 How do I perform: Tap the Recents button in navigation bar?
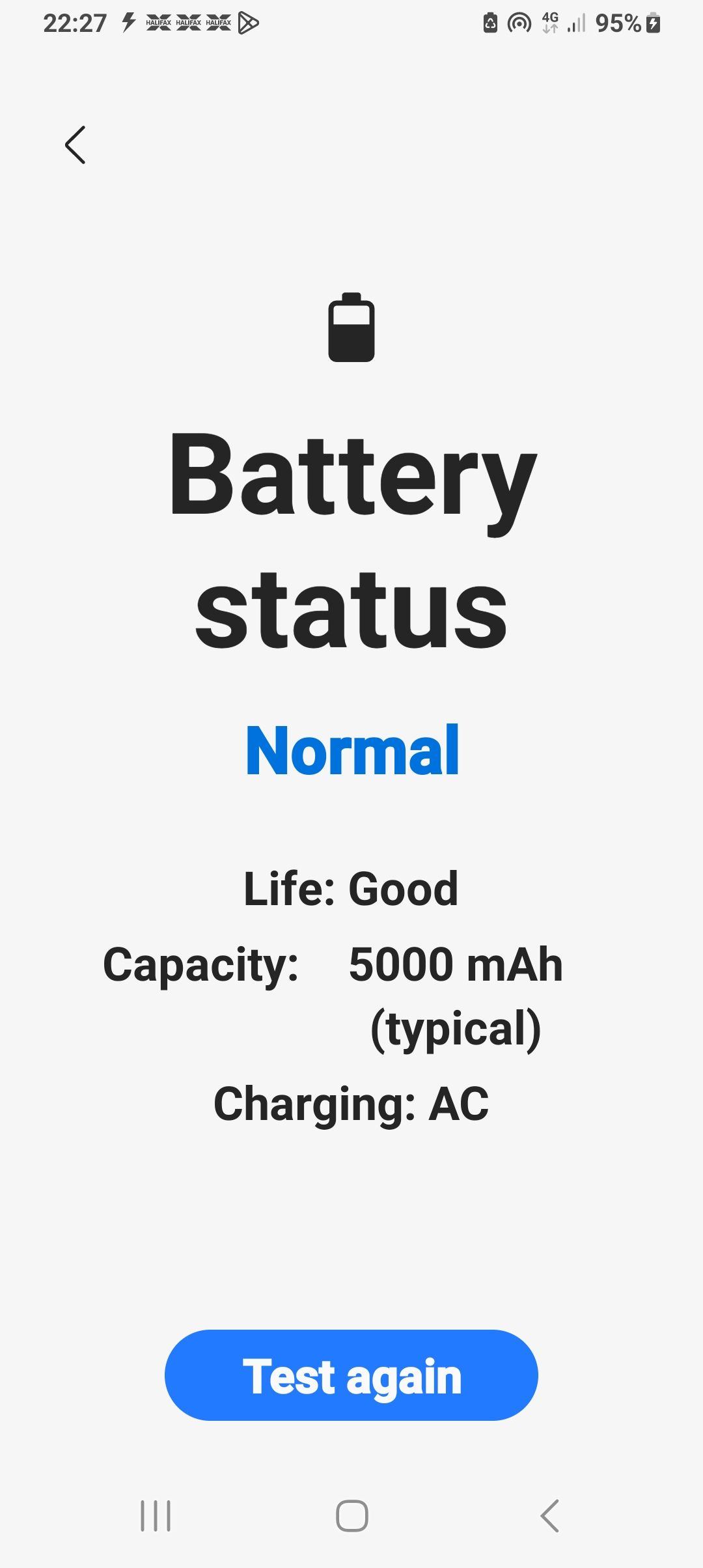pos(155,1515)
